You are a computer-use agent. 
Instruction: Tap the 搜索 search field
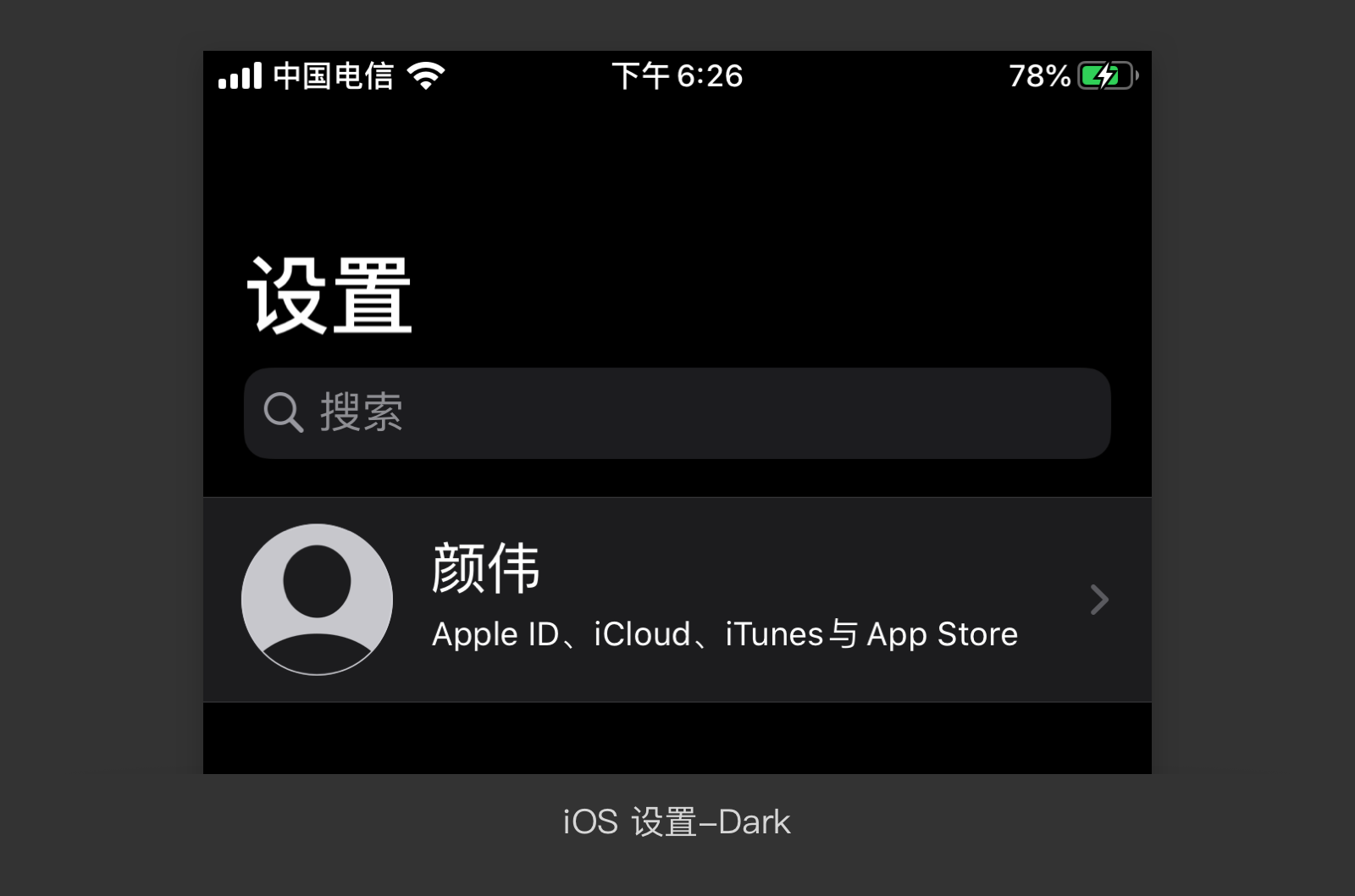(x=676, y=413)
